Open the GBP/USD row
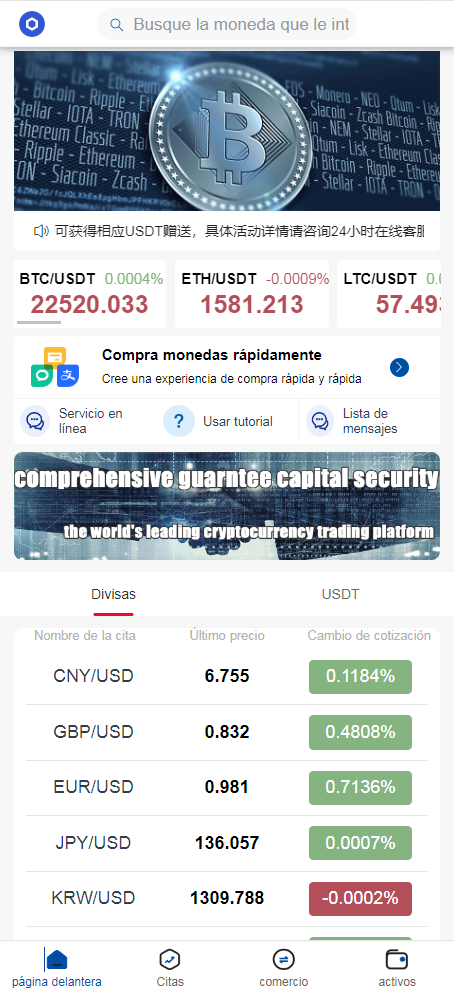 pos(227,732)
